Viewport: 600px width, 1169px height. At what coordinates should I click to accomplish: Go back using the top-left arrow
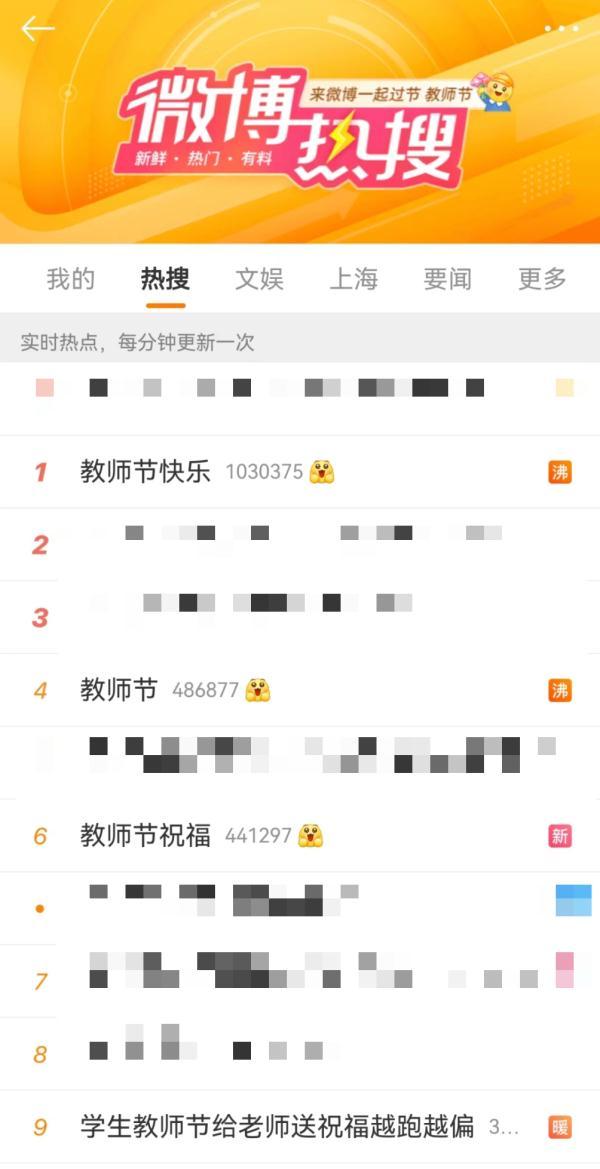click(37, 29)
